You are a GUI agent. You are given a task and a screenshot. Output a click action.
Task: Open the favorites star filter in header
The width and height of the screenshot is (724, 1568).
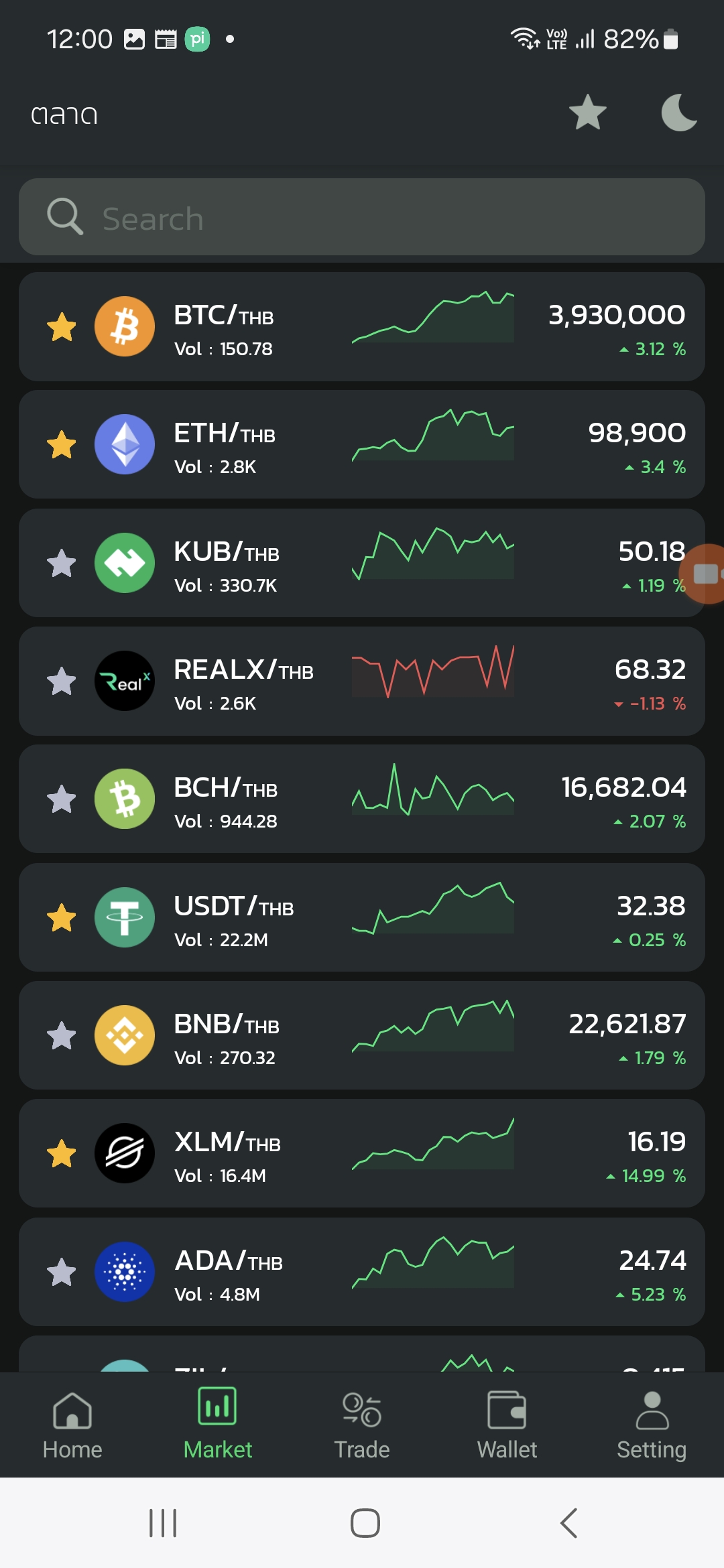coord(588,112)
